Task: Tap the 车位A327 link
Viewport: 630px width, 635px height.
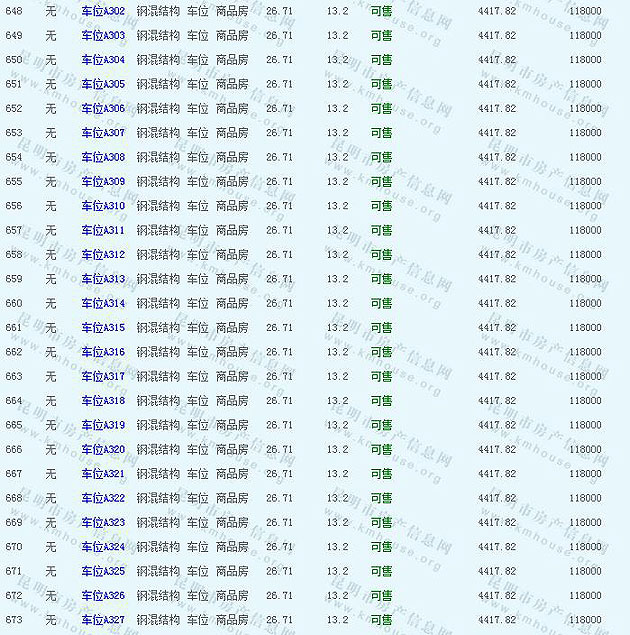Action: (x=103, y=620)
